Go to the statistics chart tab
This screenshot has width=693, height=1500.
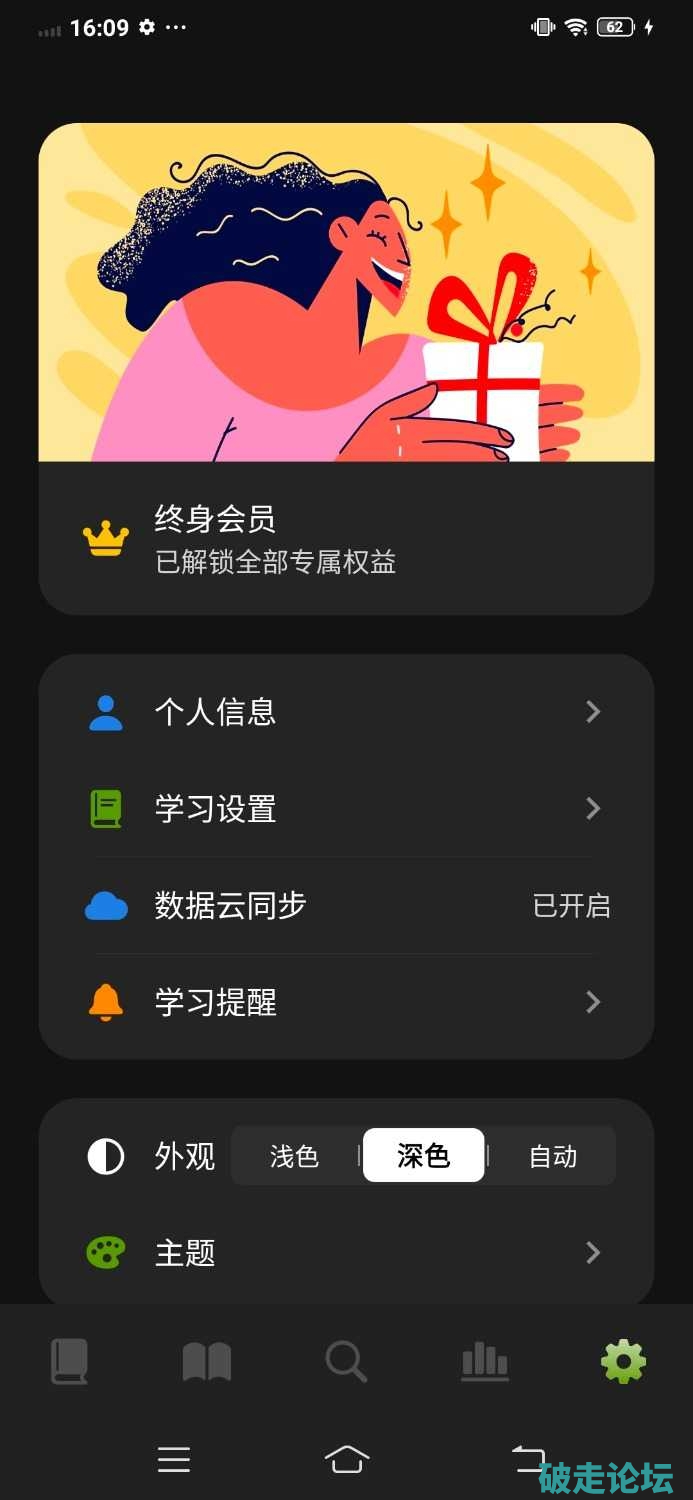pos(485,1362)
